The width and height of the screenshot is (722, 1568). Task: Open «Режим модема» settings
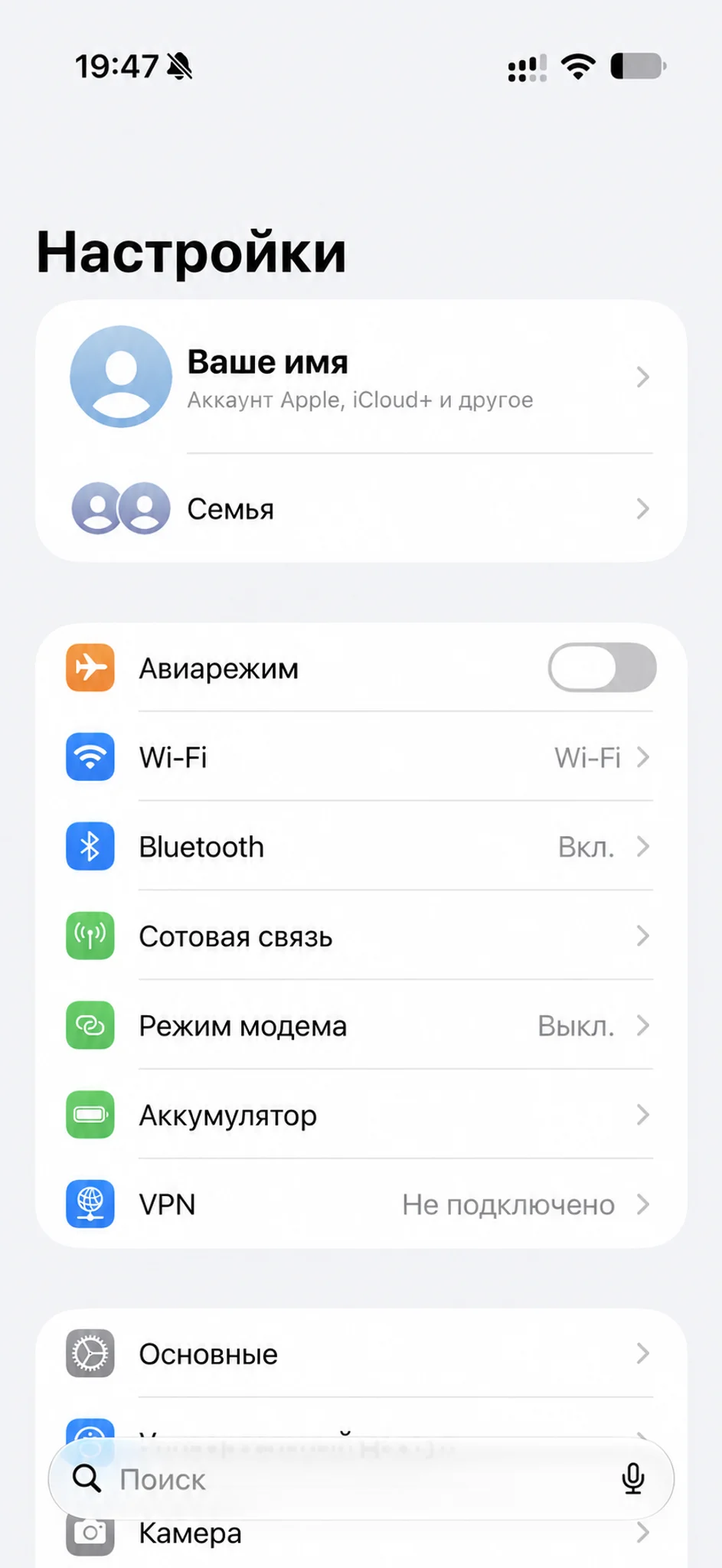[x=361, y=1026]
